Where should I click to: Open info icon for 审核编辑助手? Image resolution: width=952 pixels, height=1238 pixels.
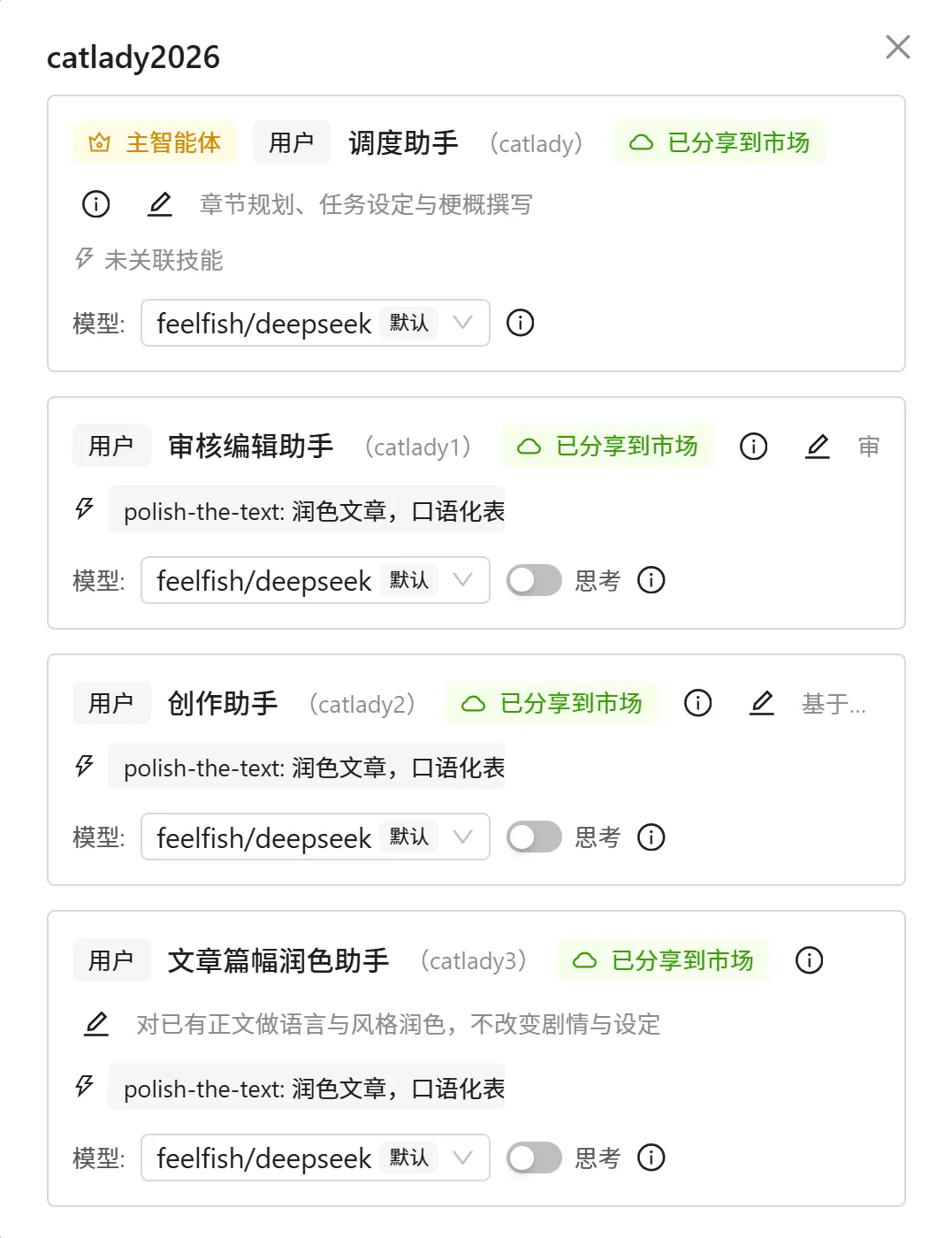(753, 447)
